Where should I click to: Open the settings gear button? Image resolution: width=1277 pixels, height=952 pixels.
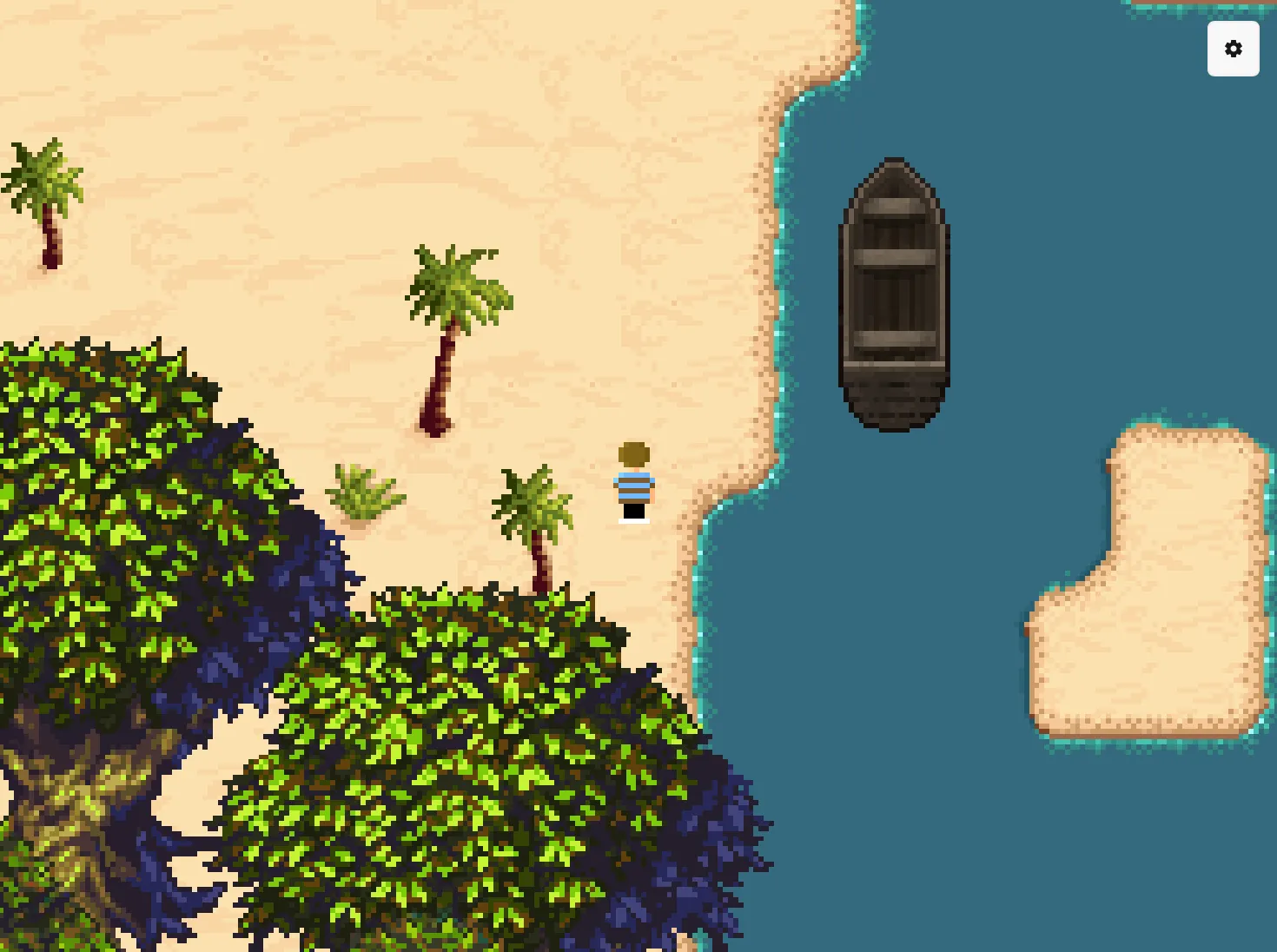1233,50
